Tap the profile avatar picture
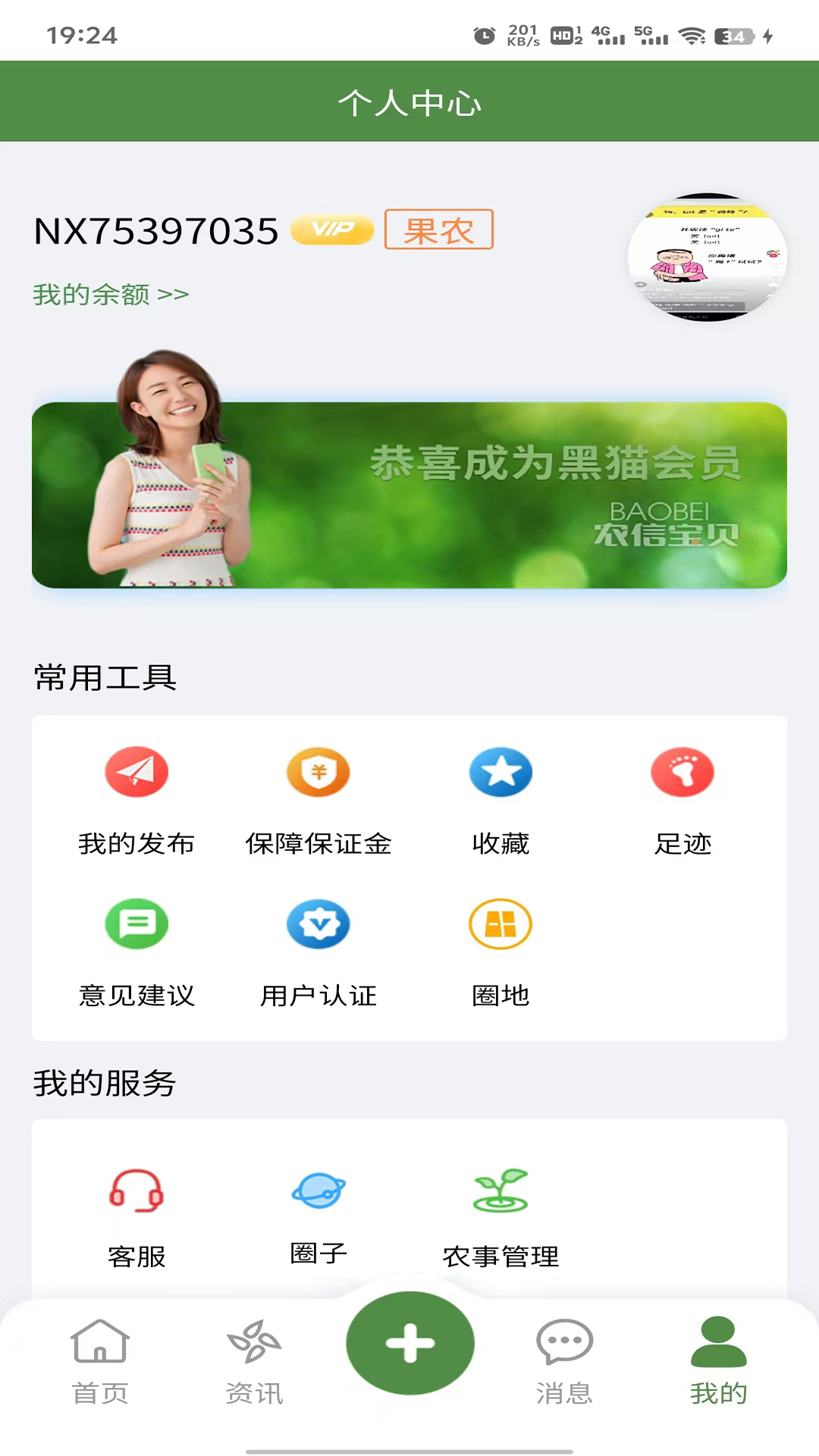Screen dimensions: 819x1456 coord(707,257)
